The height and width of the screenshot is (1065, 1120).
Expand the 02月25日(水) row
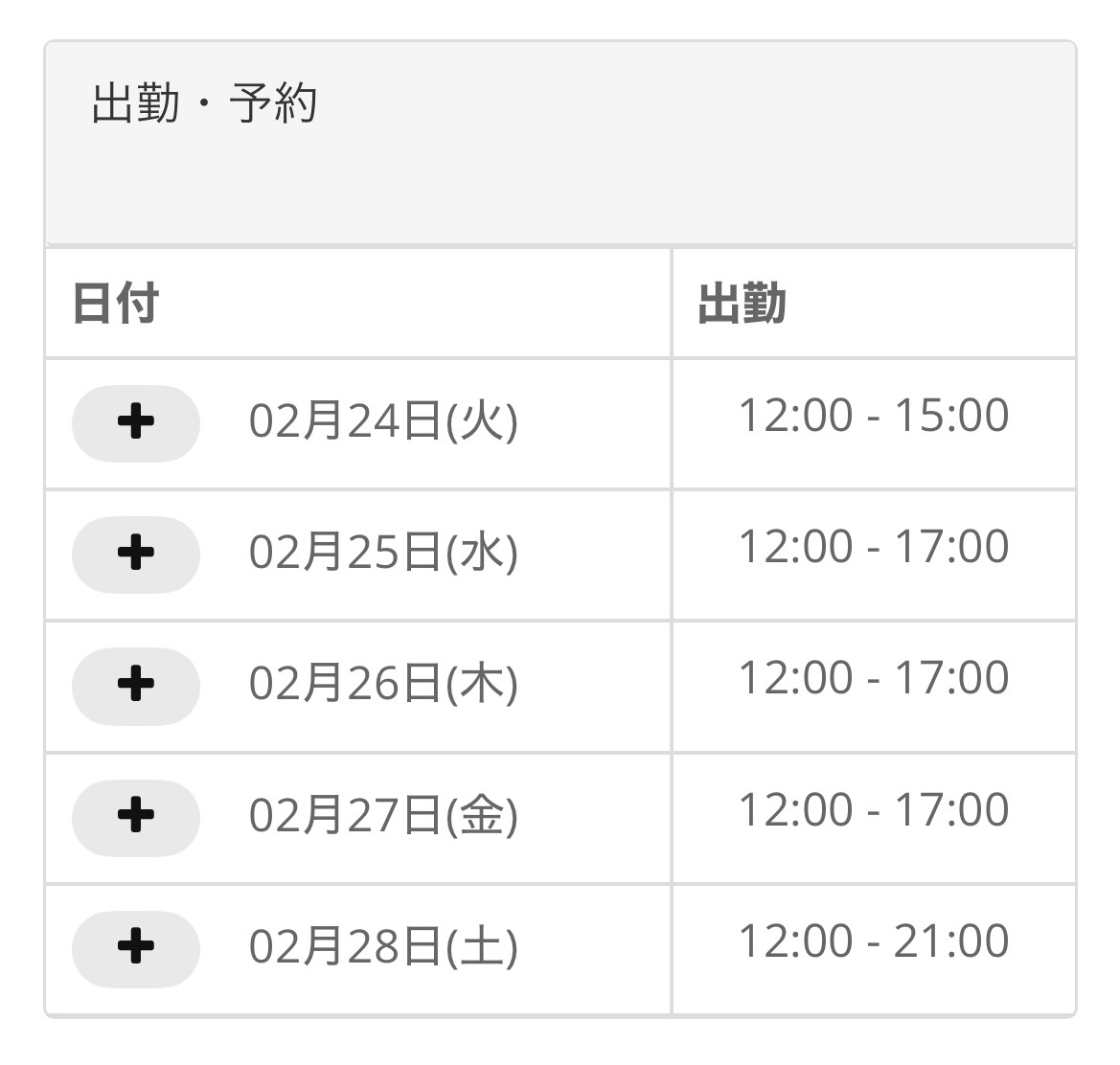[135, 554]
